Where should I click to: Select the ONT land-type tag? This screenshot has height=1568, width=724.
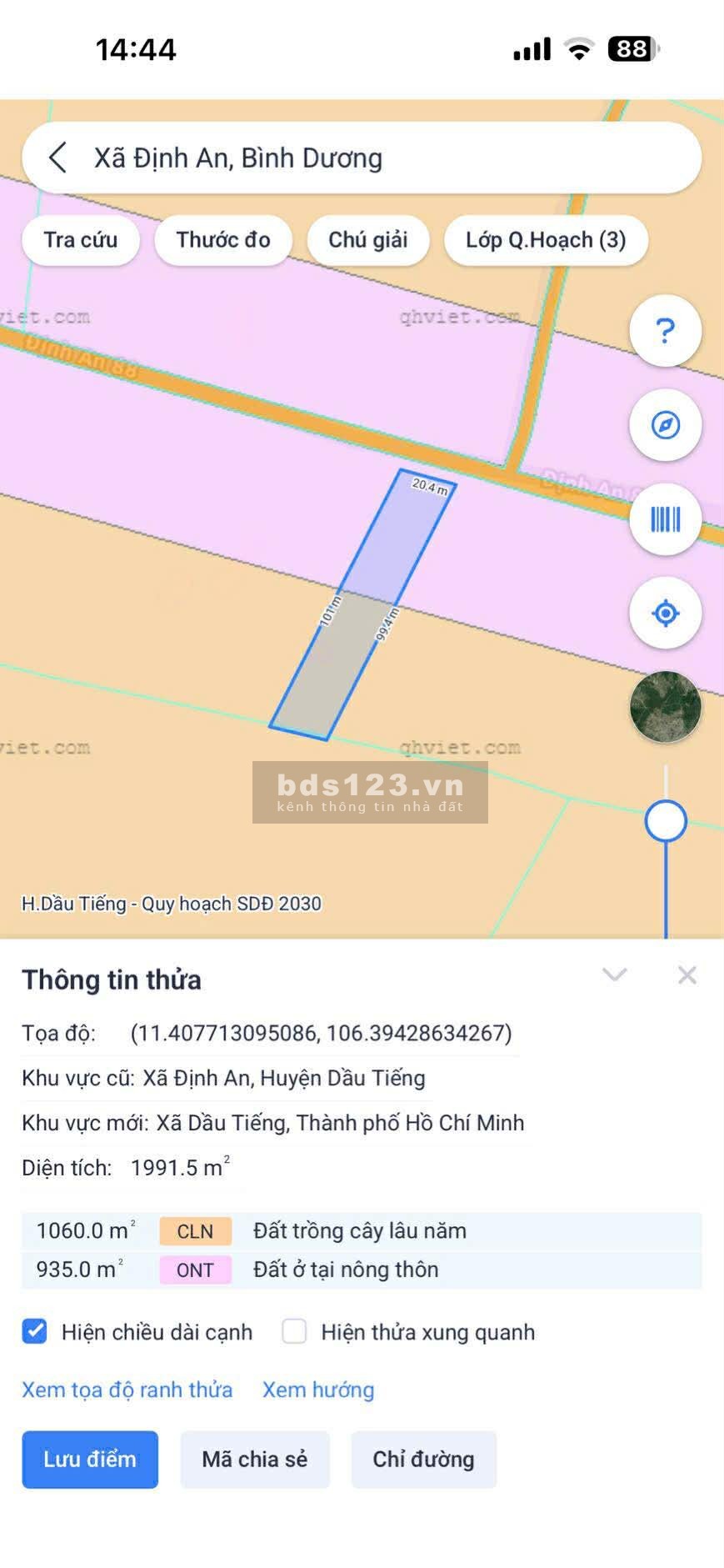coord(194,1270)
